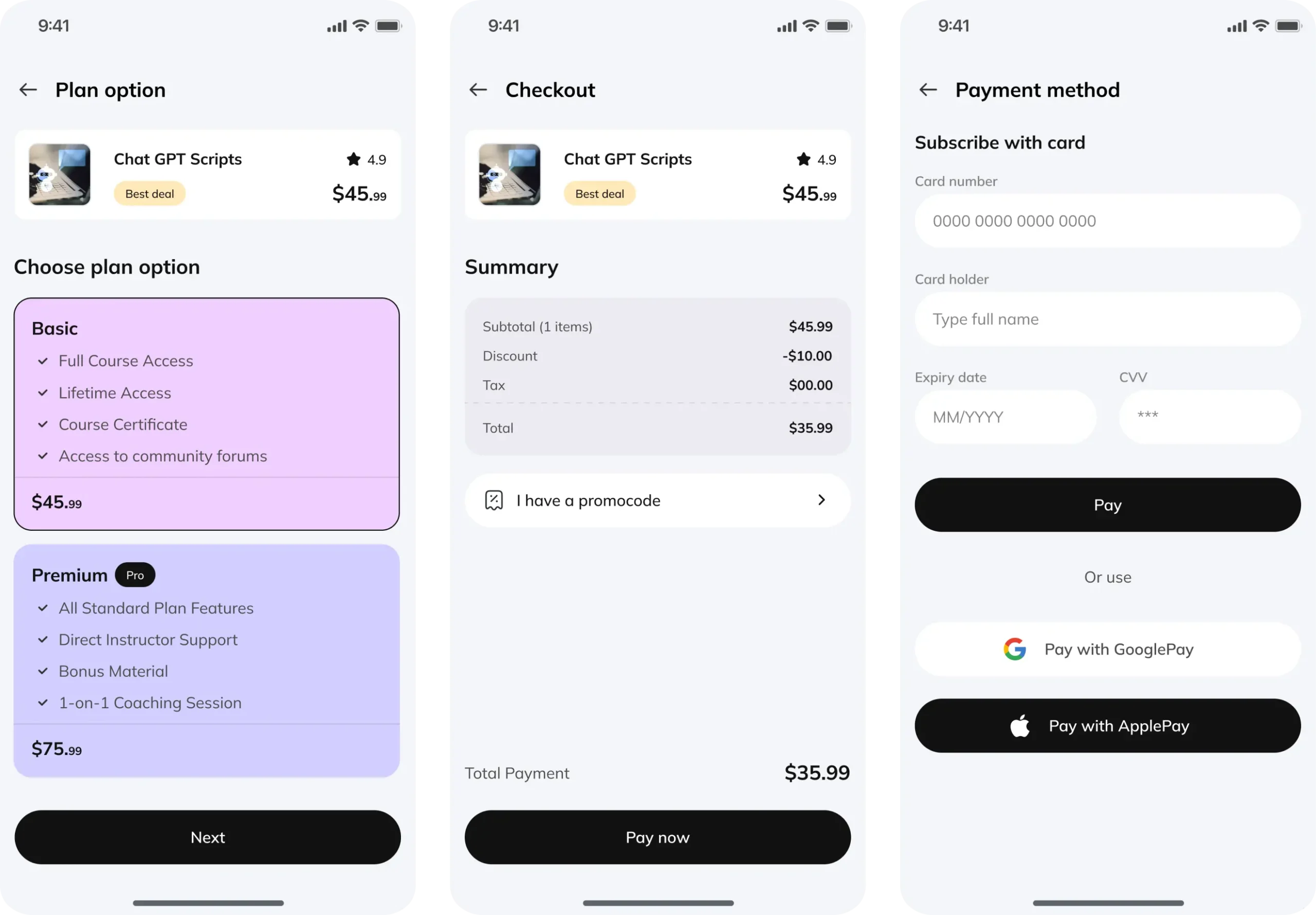Open the 'I have a promocode' row
This screenshot has width=1316, height=915.
coord(657,500)
